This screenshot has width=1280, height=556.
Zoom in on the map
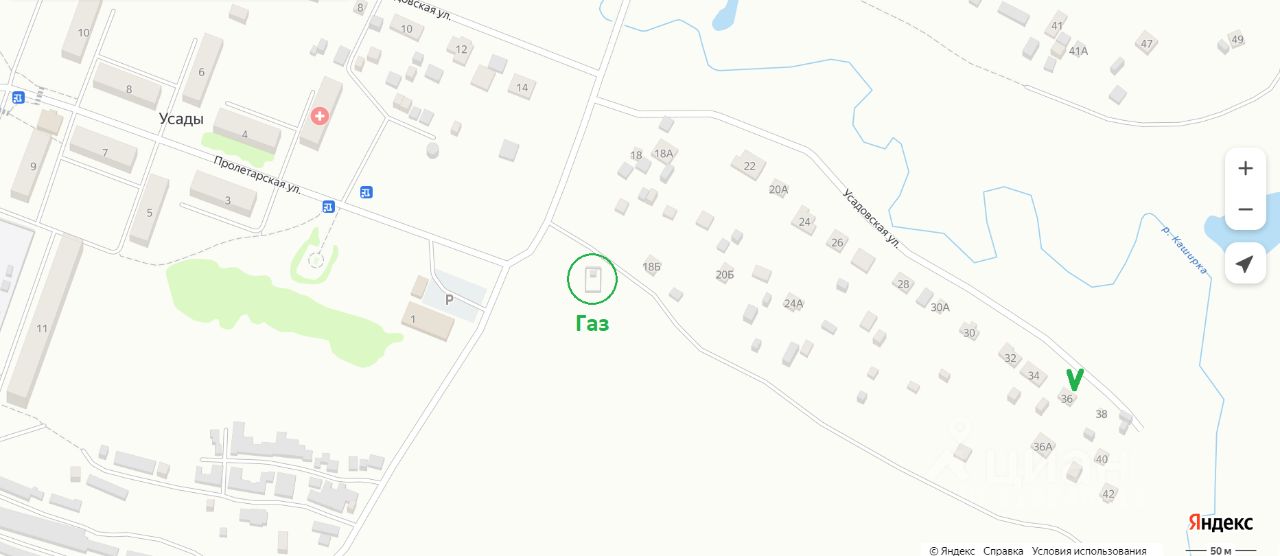pos(1245,168)
